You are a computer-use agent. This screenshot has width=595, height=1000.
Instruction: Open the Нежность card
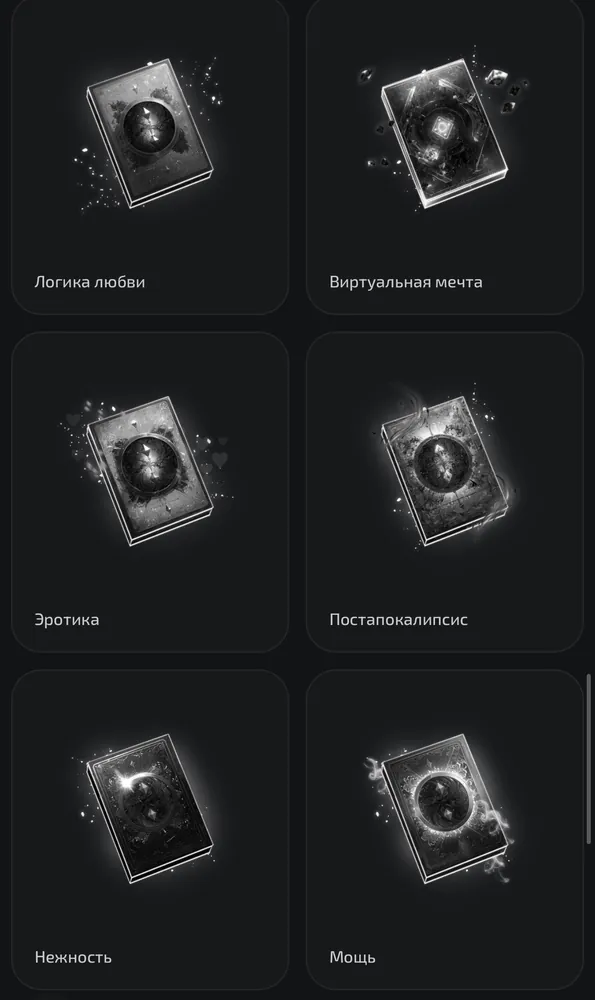tap(150, 829)
